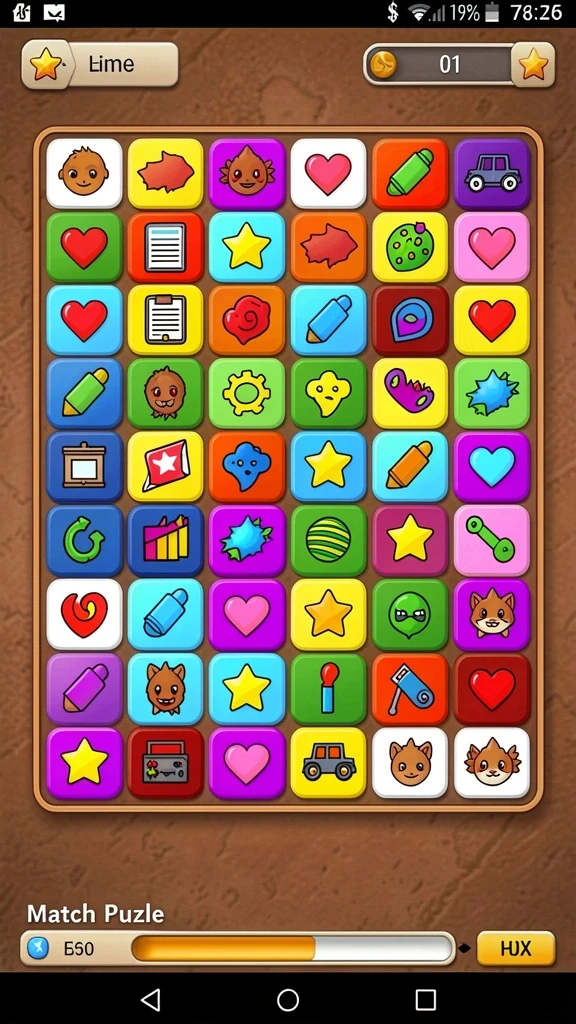576x1024 pixels.
Task: Pick the striped green ball tile
Action: point(328,540)
